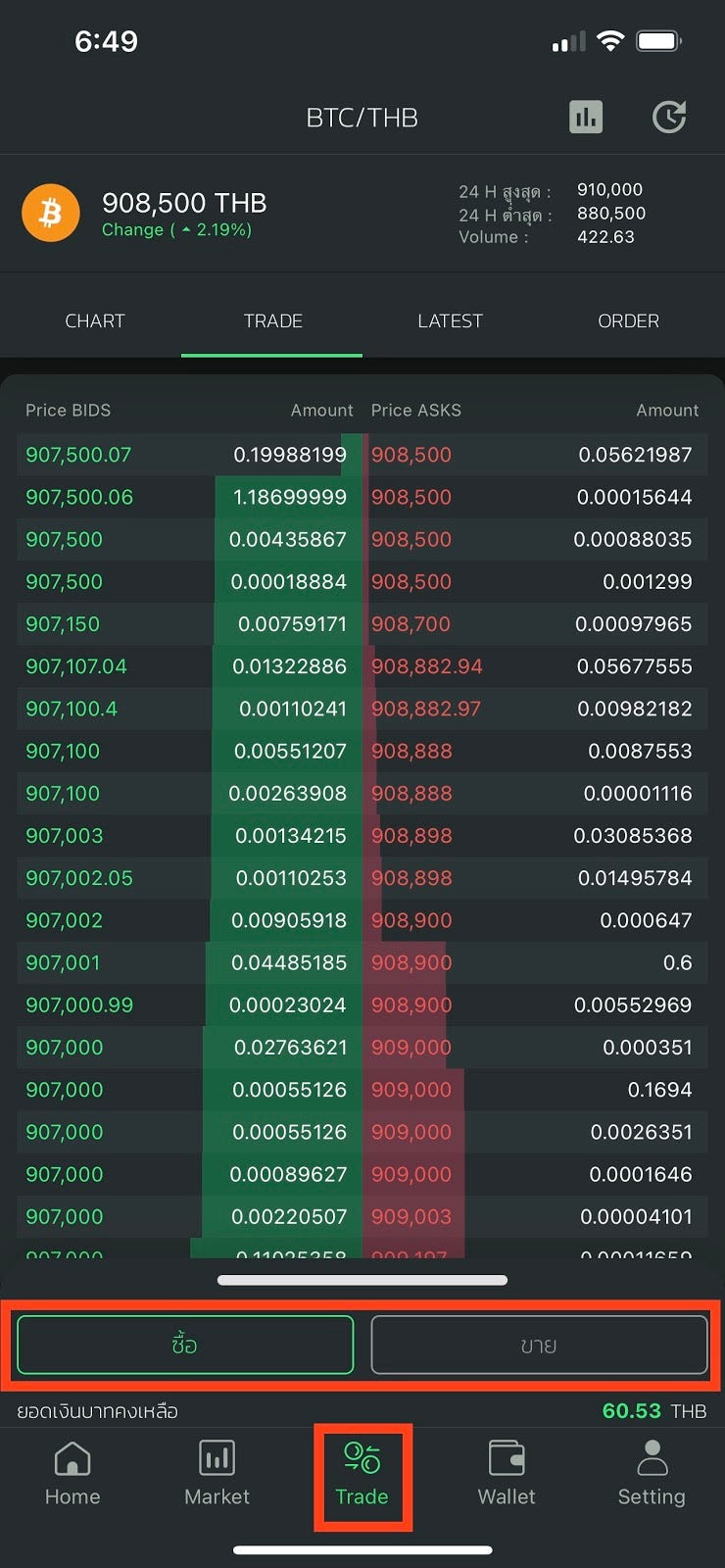Tap the ขาย sell button

[539, 1345]
